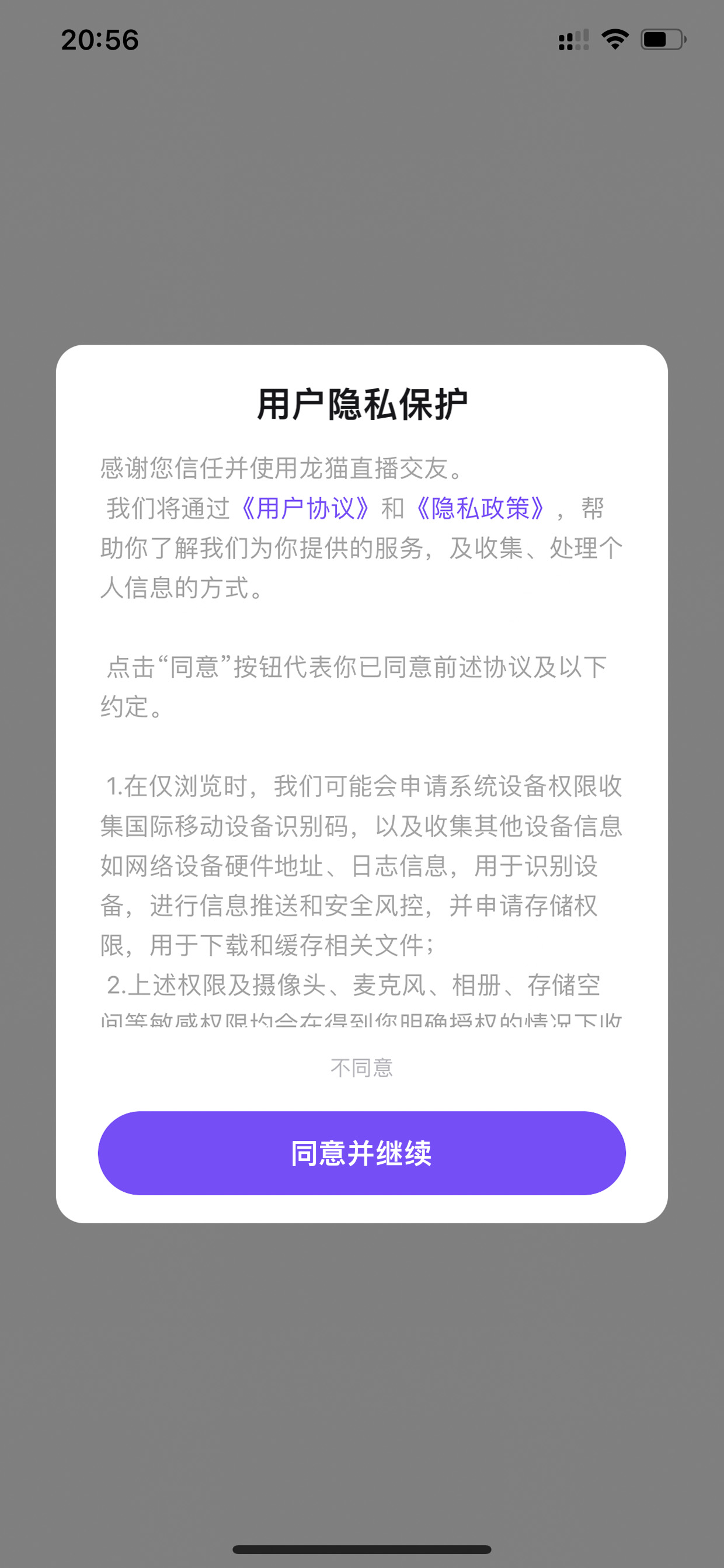Tap 不同意 to decline
This screenshot has width=724, height=1568.
362,1067
